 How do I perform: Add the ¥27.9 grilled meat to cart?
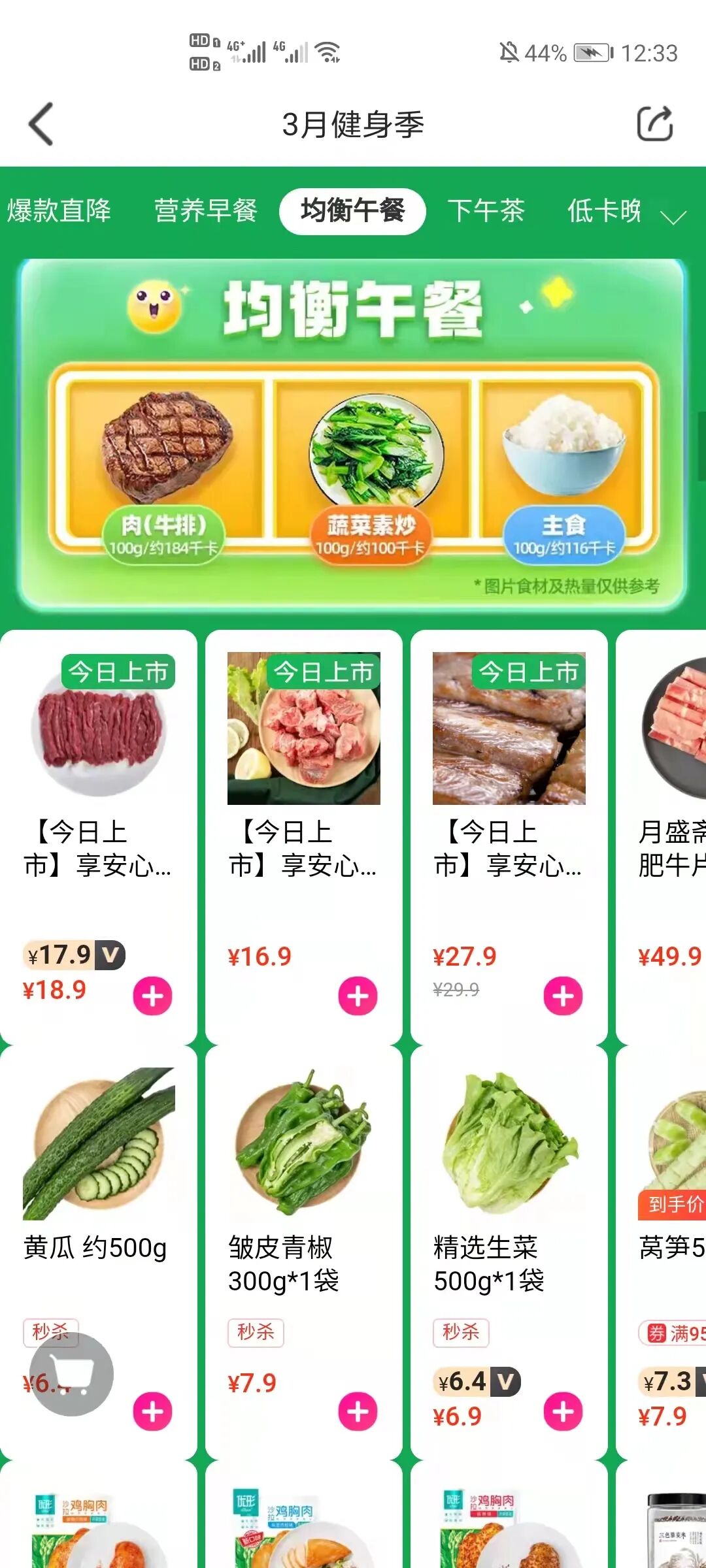pyautogui.click(x=563, y=996)
